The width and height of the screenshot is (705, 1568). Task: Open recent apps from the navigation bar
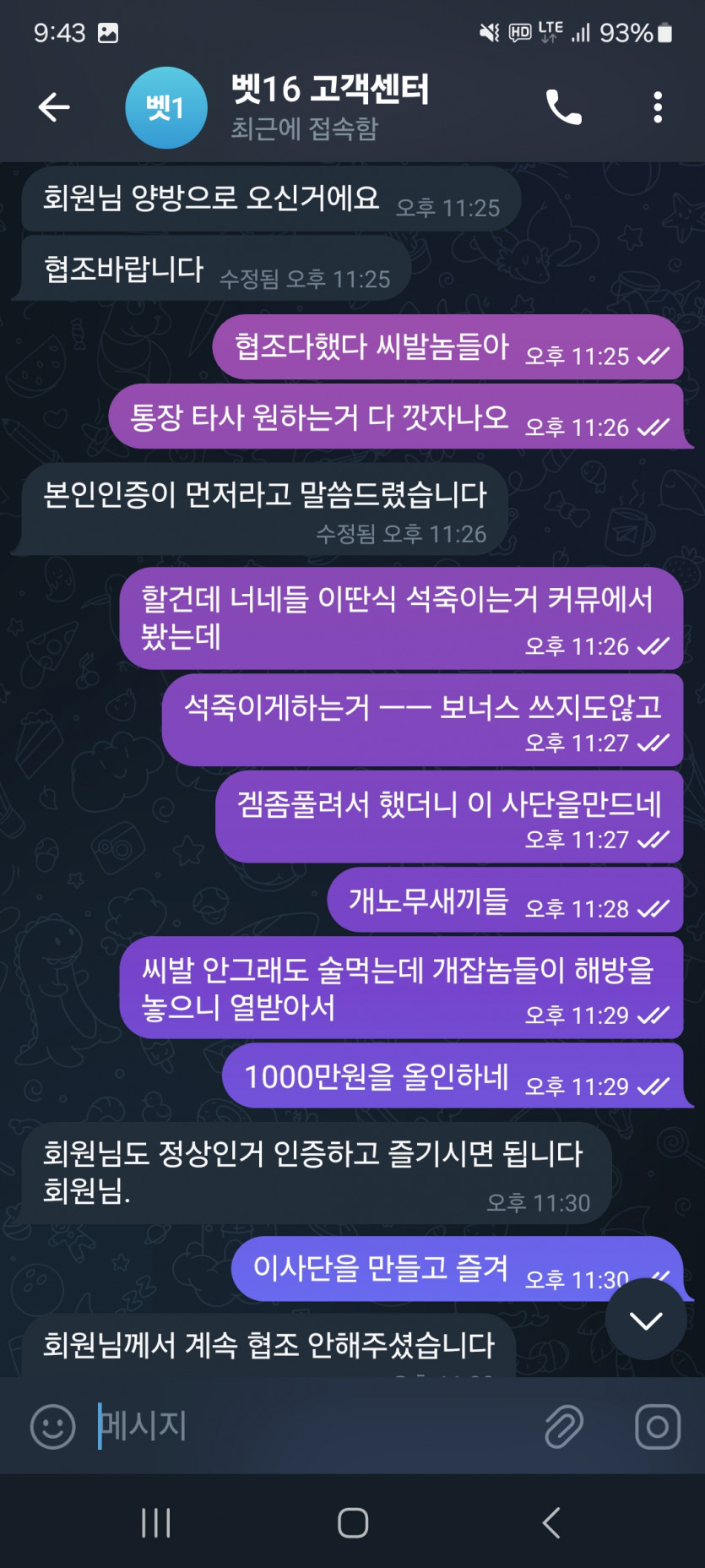pos(156,1523)
